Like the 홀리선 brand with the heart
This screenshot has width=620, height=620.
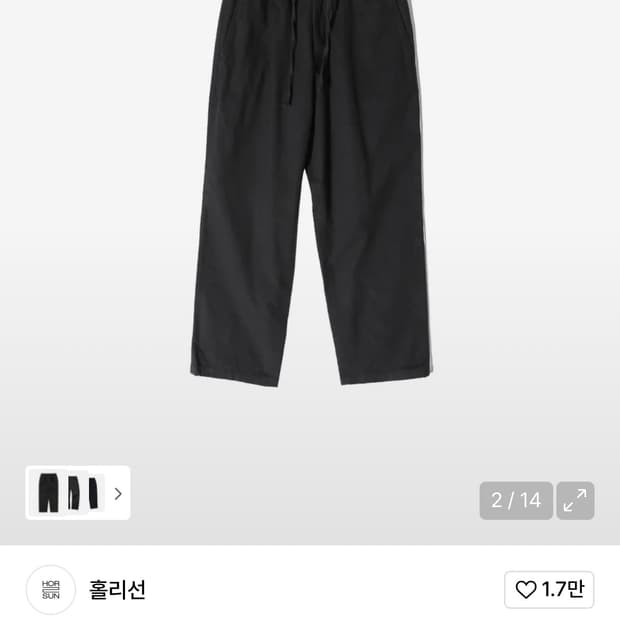549,590
